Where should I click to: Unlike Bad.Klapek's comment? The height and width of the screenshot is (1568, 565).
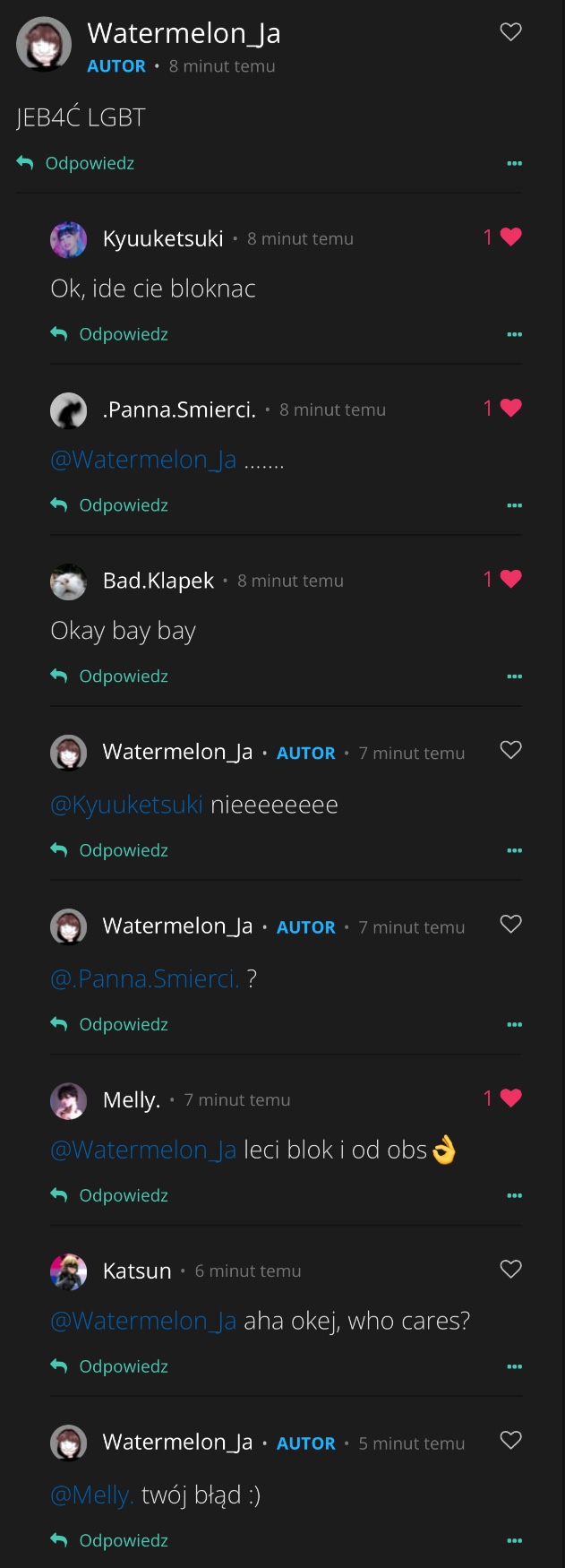[x=510, y=579]
